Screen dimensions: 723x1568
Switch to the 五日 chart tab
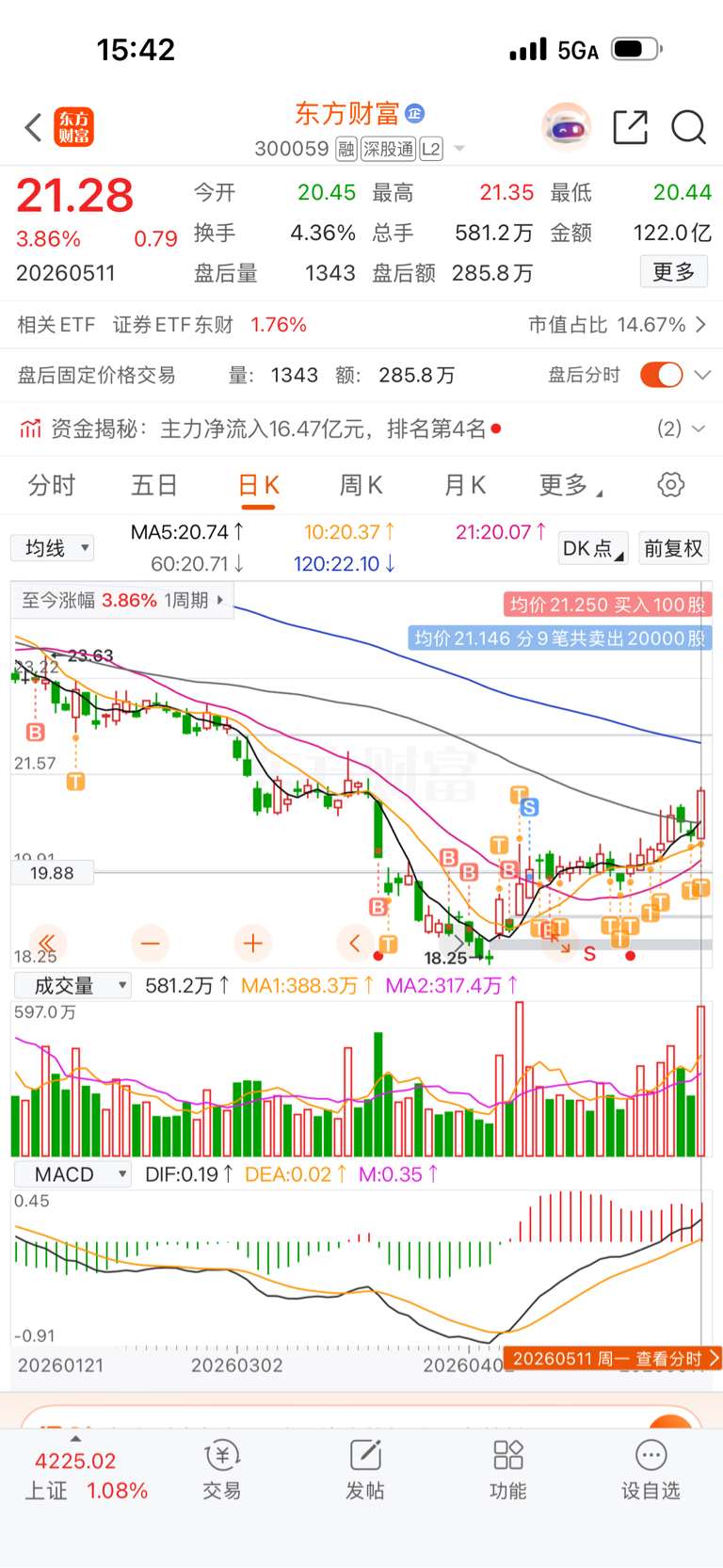tap(154, 485)
